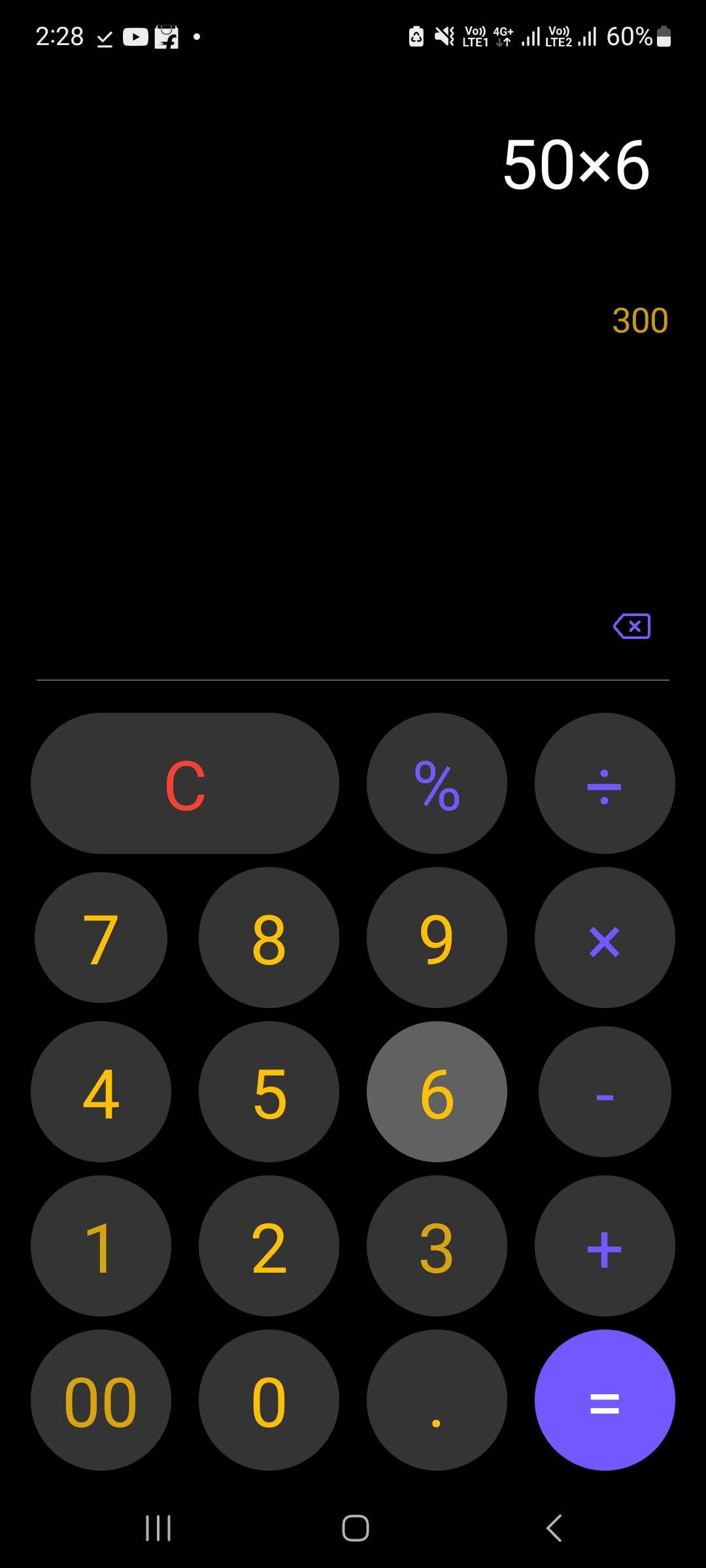
Task: Tap the double zero key
Action: [x=101, y=1400]
